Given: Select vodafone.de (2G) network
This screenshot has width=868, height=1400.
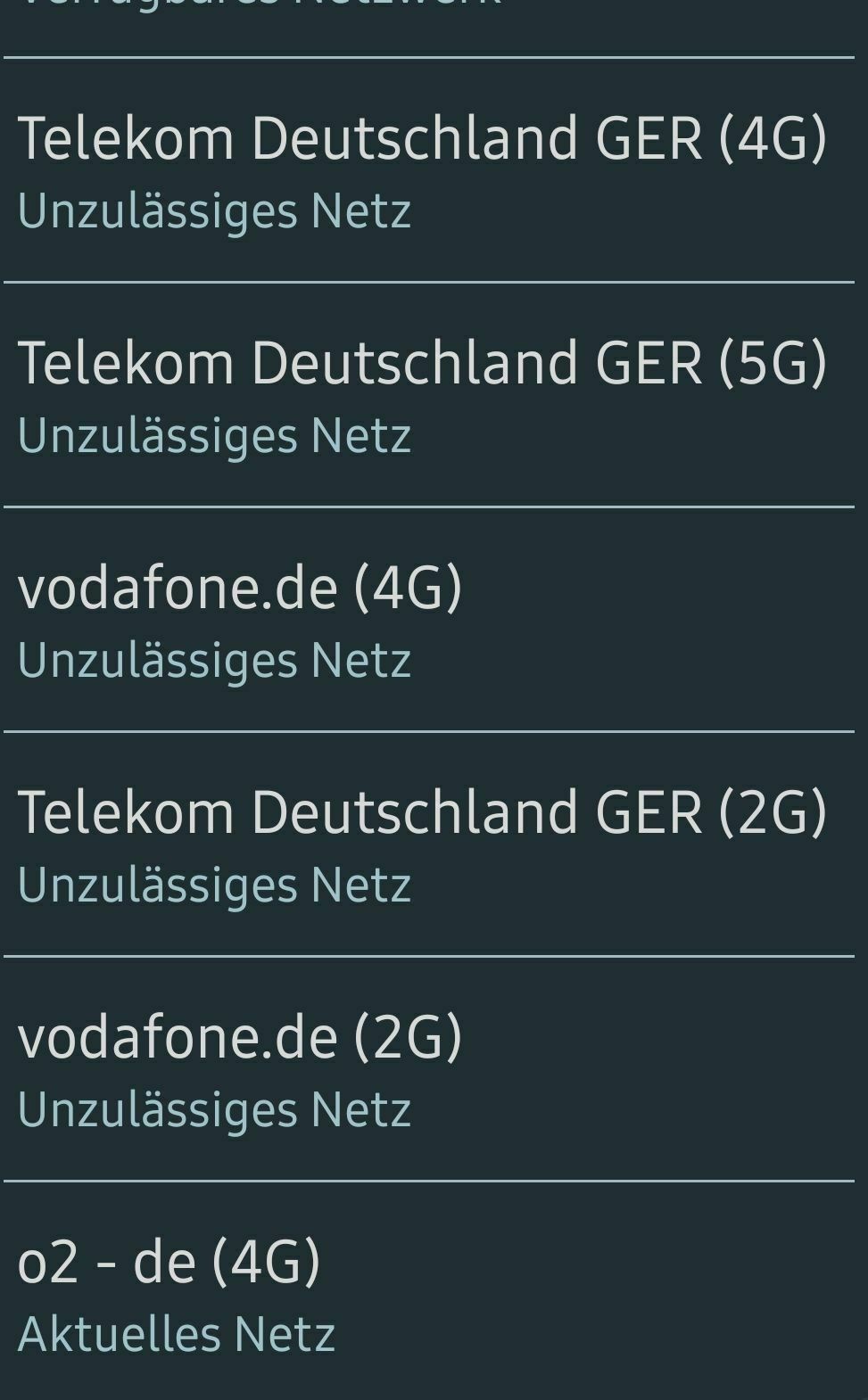Looking at the screenshot, I should tap(429, 1069).
